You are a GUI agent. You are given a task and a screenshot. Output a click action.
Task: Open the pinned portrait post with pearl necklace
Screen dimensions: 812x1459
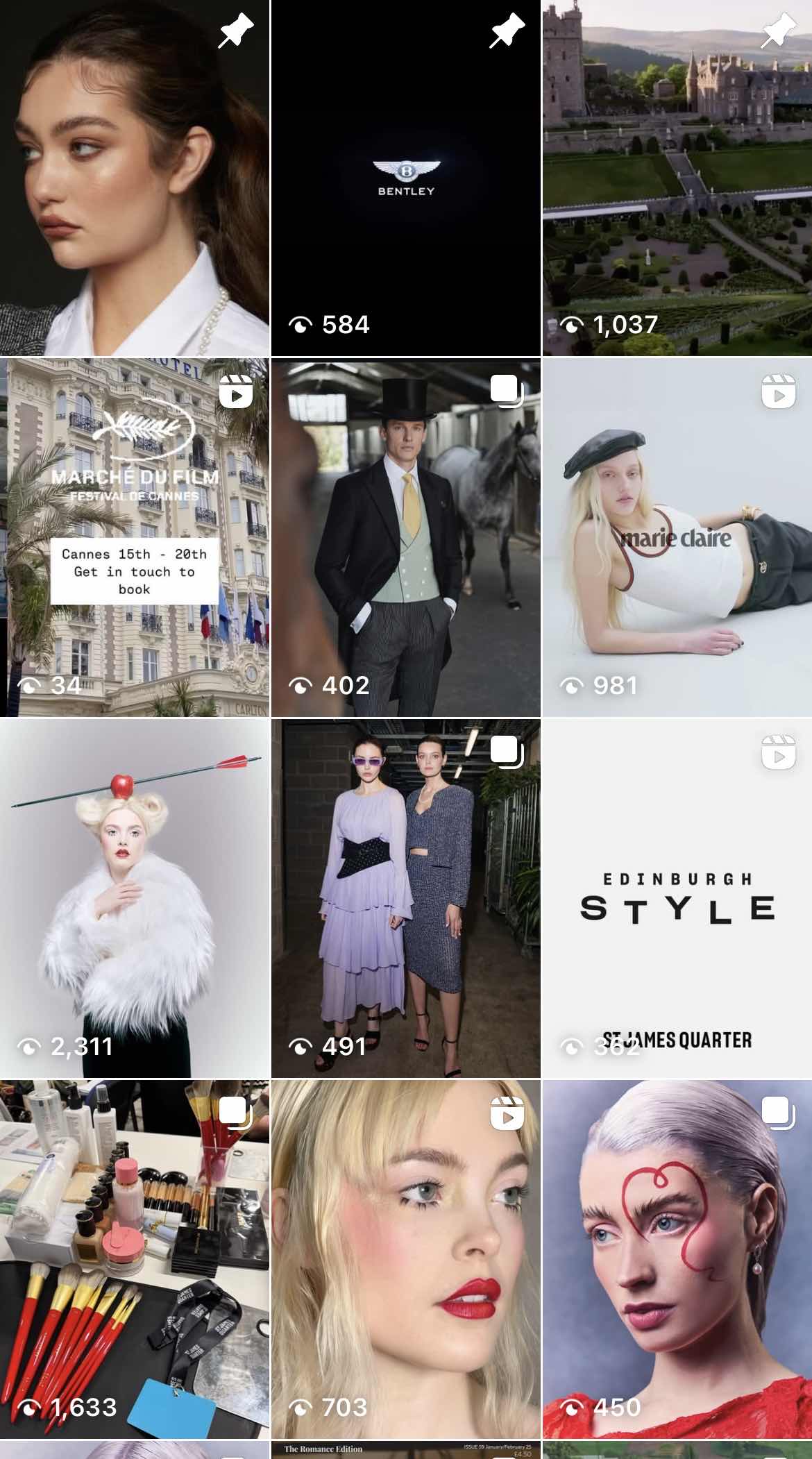tap(135, 178)
